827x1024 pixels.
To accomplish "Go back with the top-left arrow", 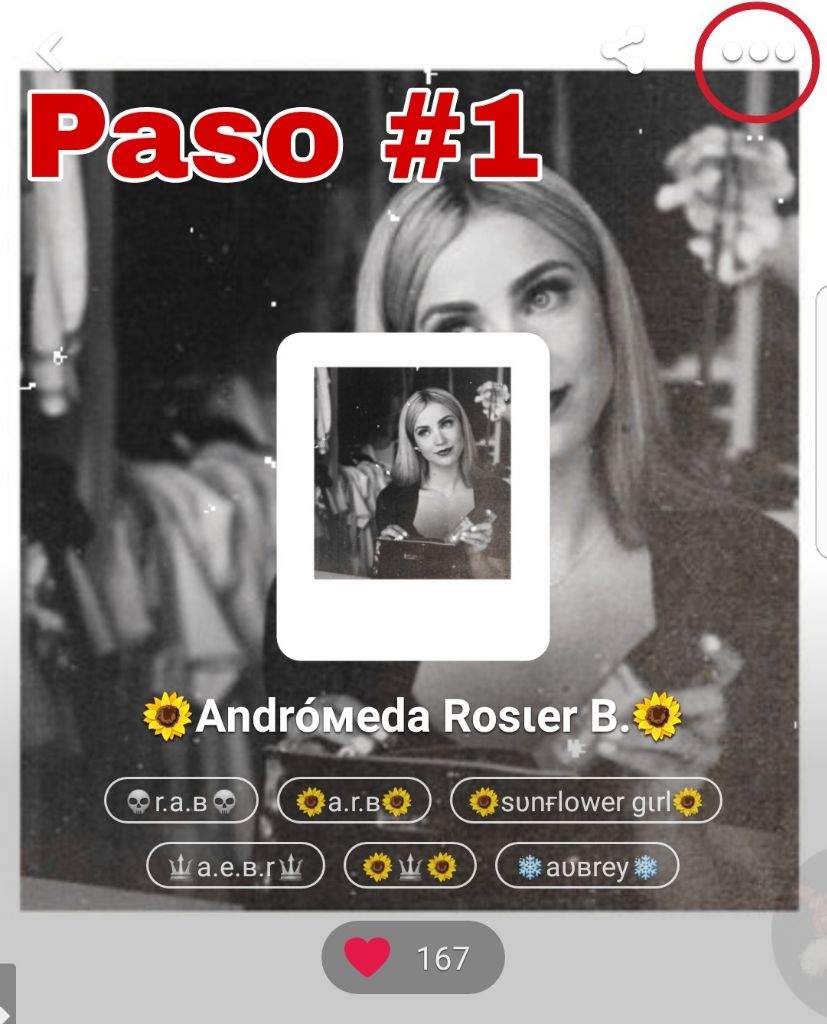I will click(x=50, y=52).
